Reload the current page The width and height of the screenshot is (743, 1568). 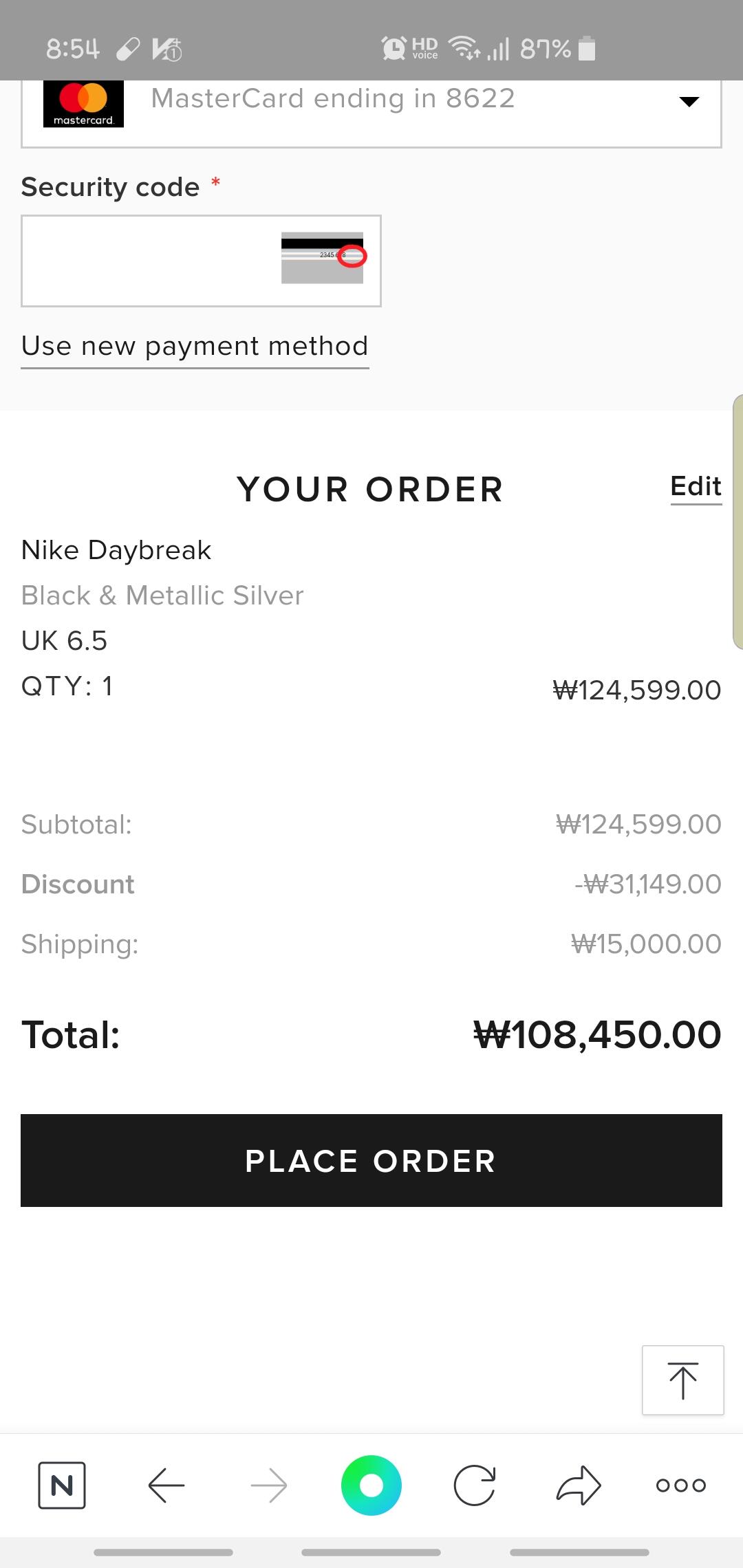tap(475, 1485)
